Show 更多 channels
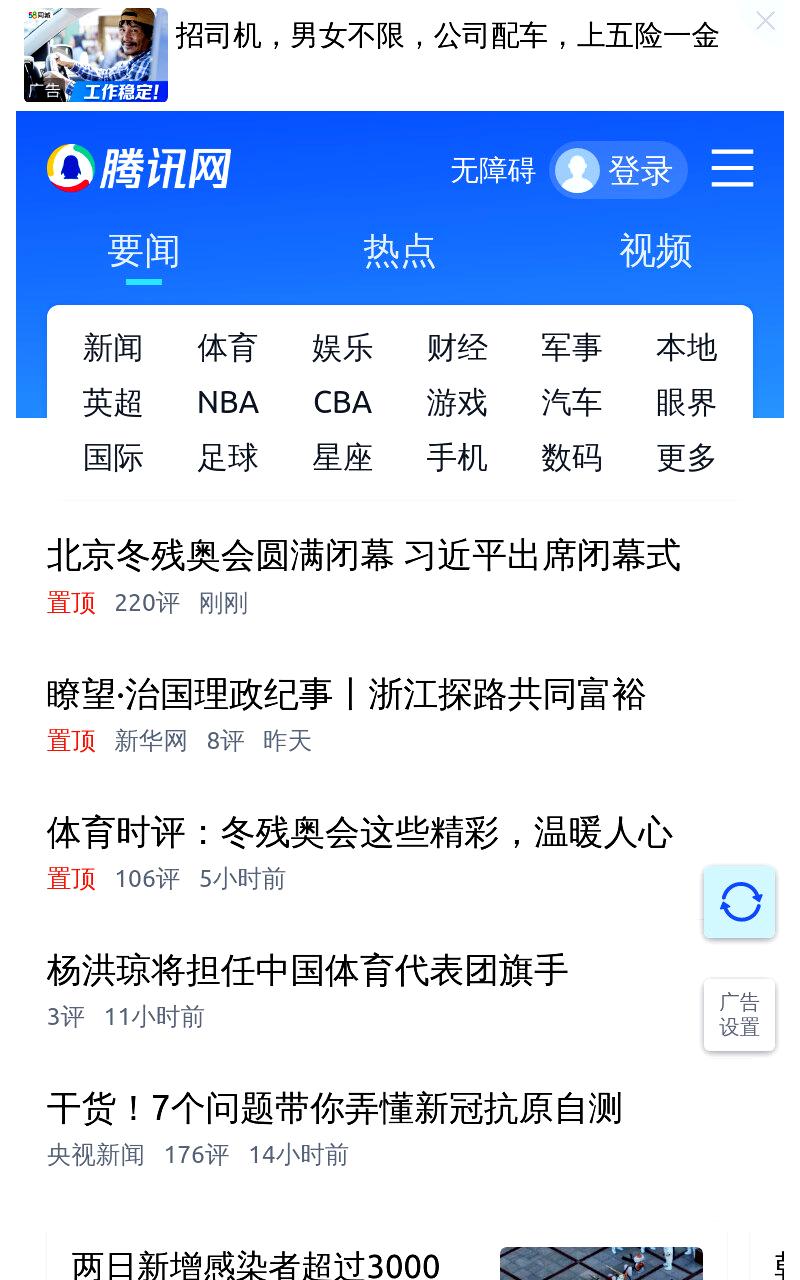 (x=687, y=458)
